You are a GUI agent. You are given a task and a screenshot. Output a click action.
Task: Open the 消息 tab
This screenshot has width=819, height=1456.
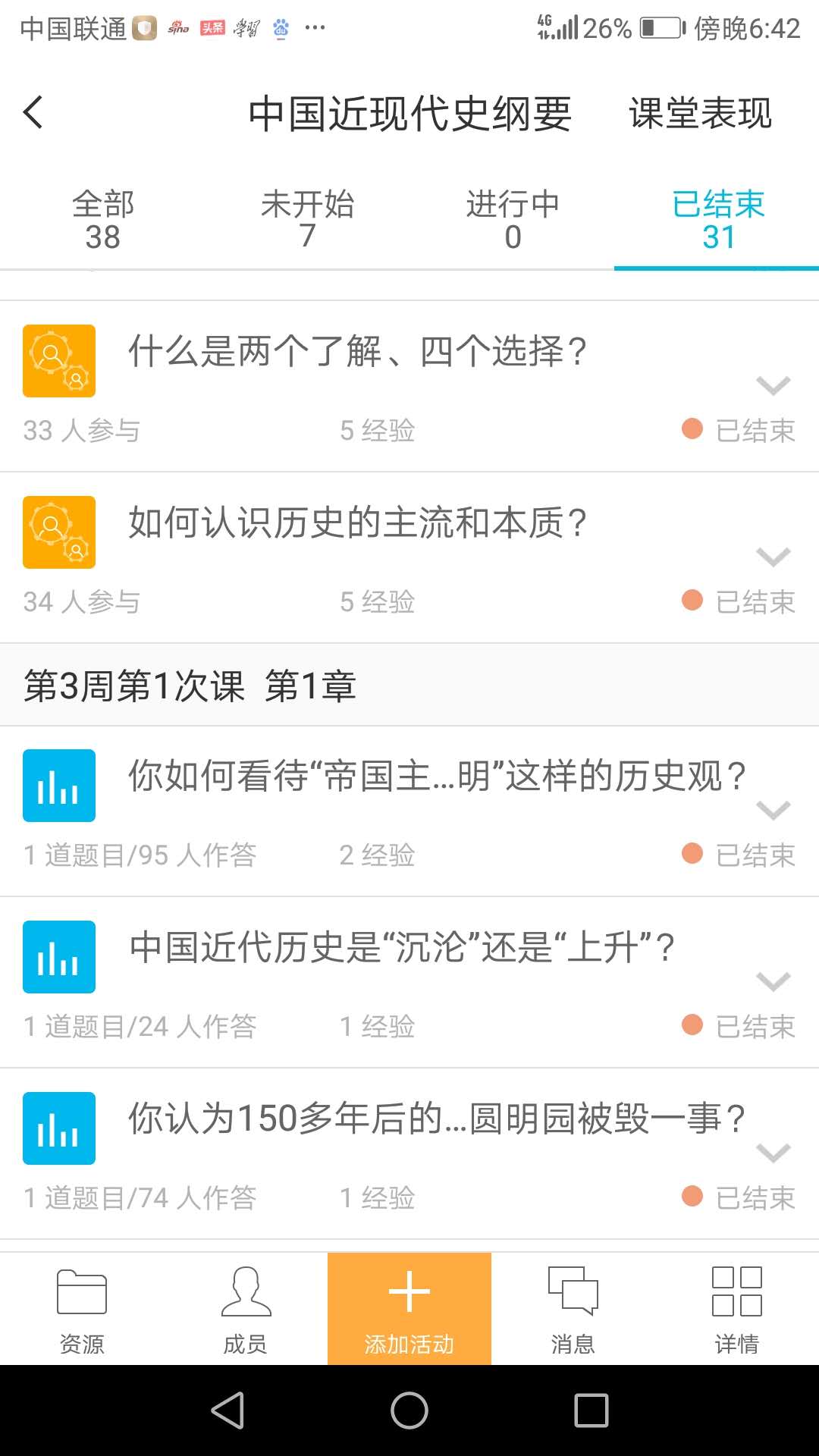[573, 1310]
